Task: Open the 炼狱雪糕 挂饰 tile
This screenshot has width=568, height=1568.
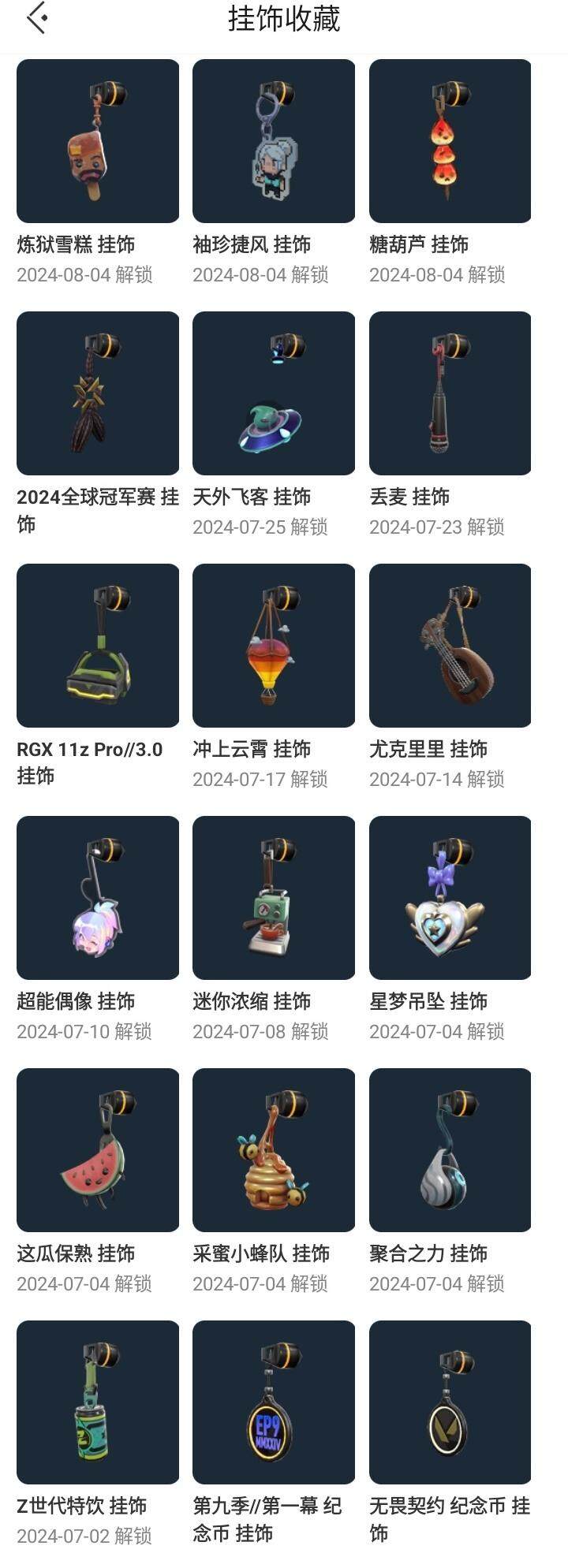Action: 98,141
